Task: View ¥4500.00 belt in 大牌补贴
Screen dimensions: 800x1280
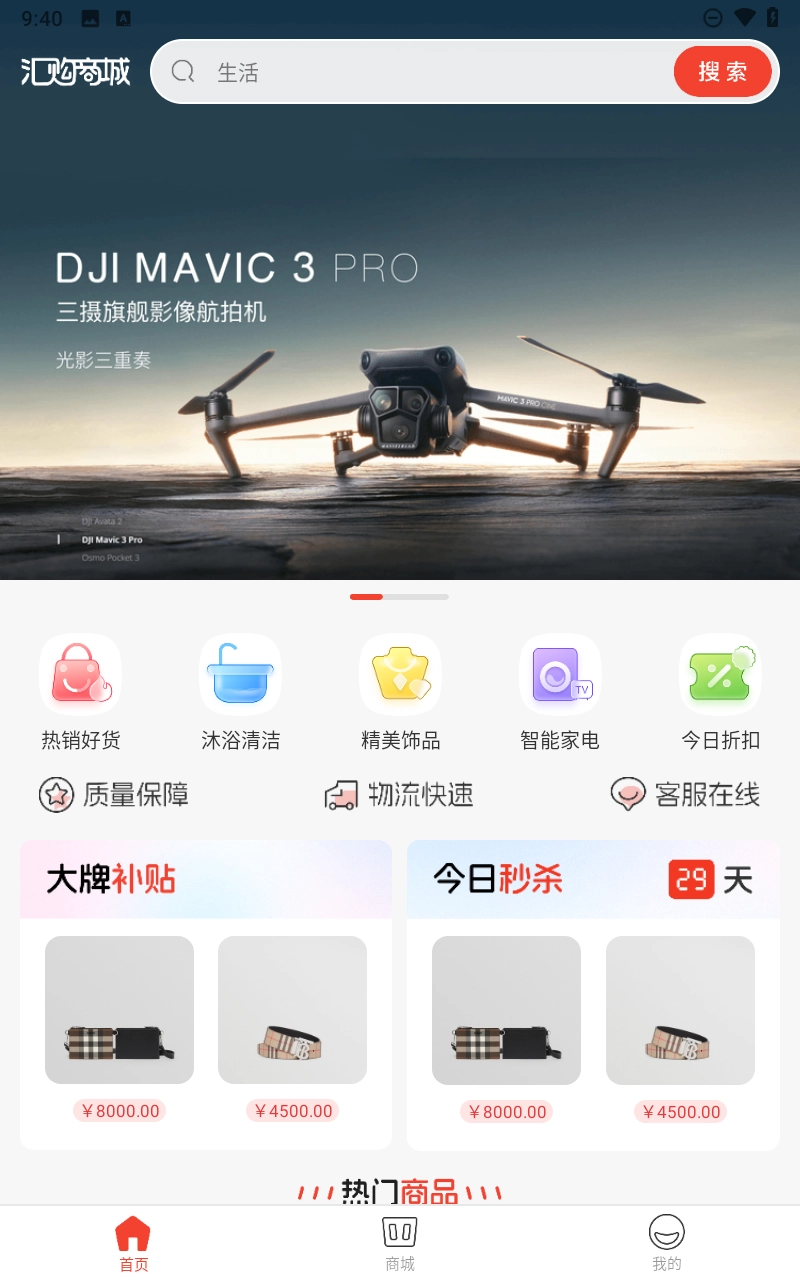Action: coord(292,1010)
